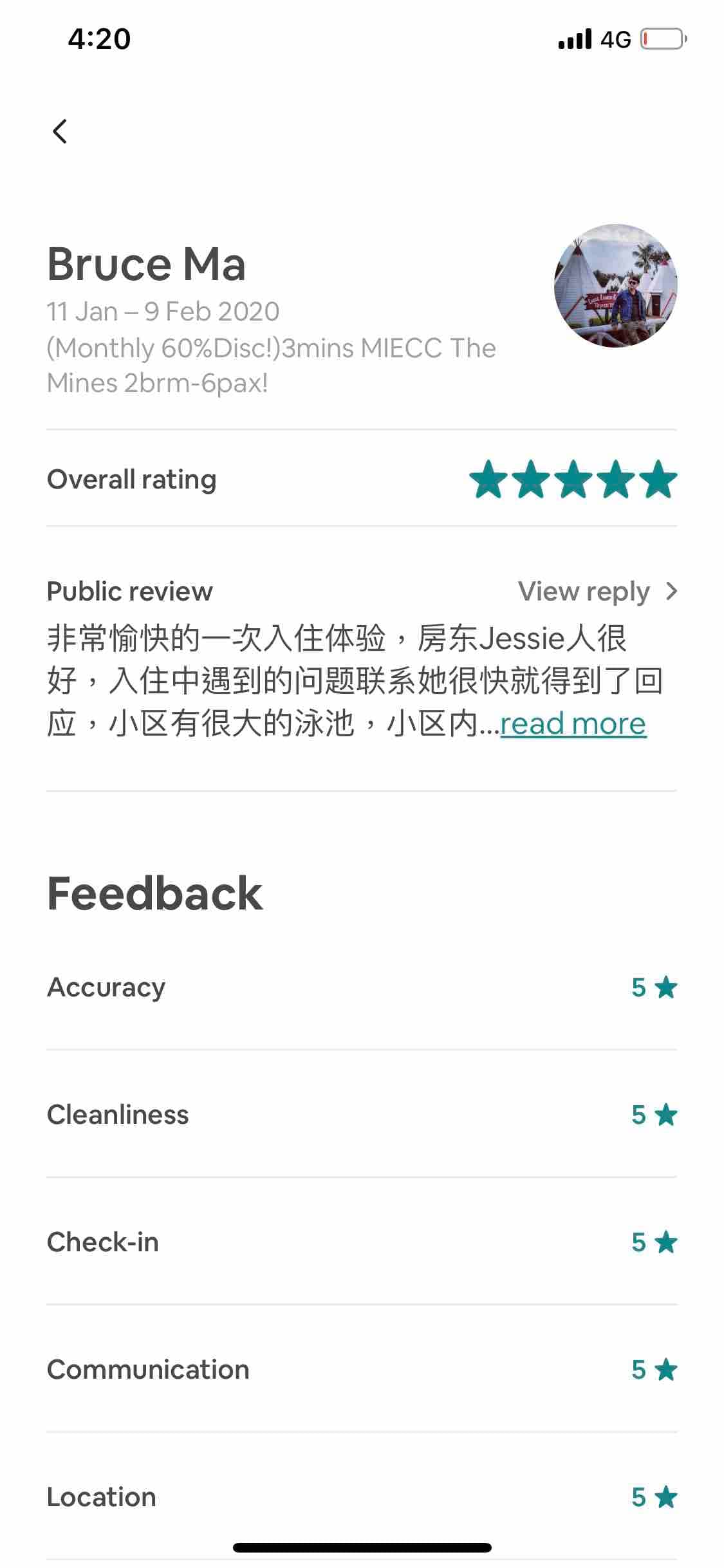Go back using the top-left arrow
Screen dimensions: 724x1568
pyautogui.click(x=60, y=131)
